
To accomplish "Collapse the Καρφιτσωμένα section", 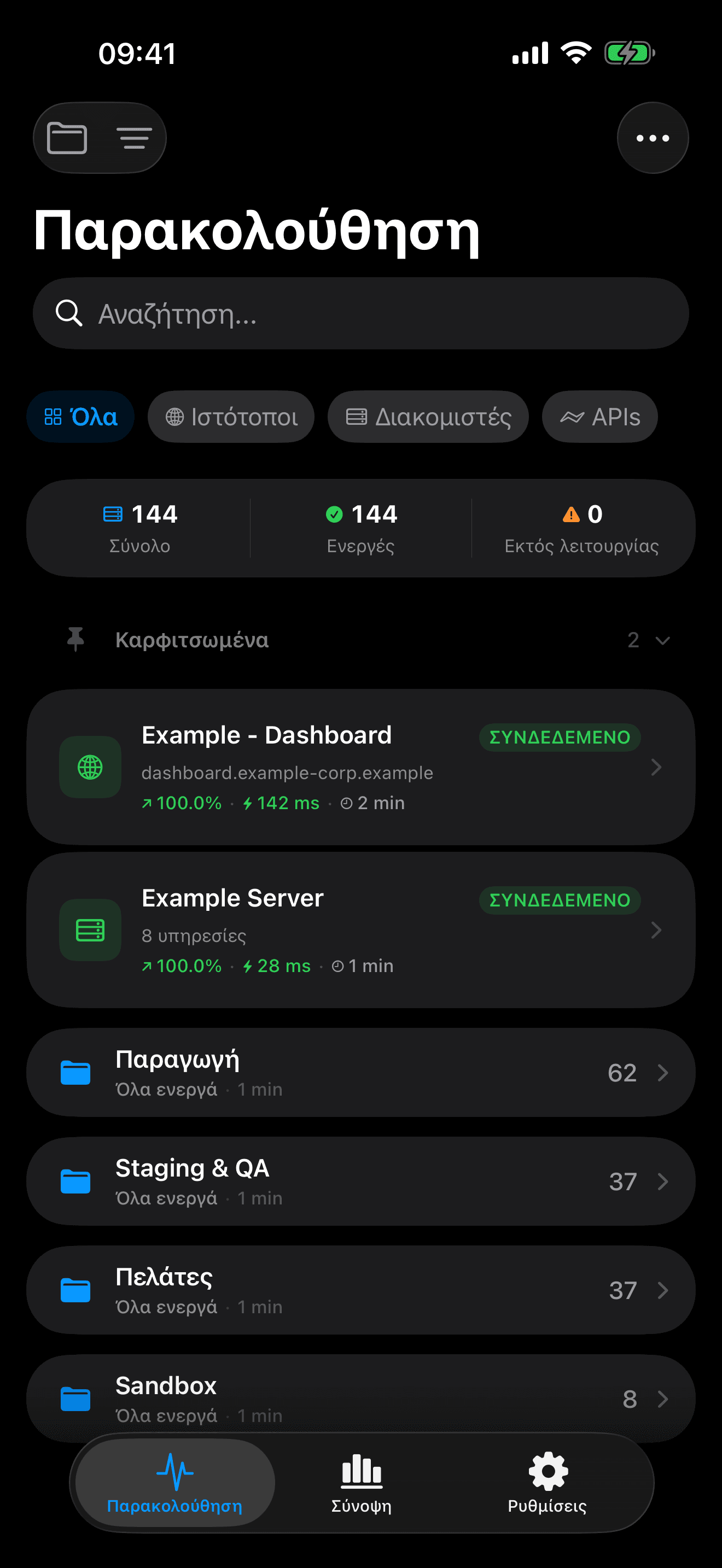I will 662,640.
